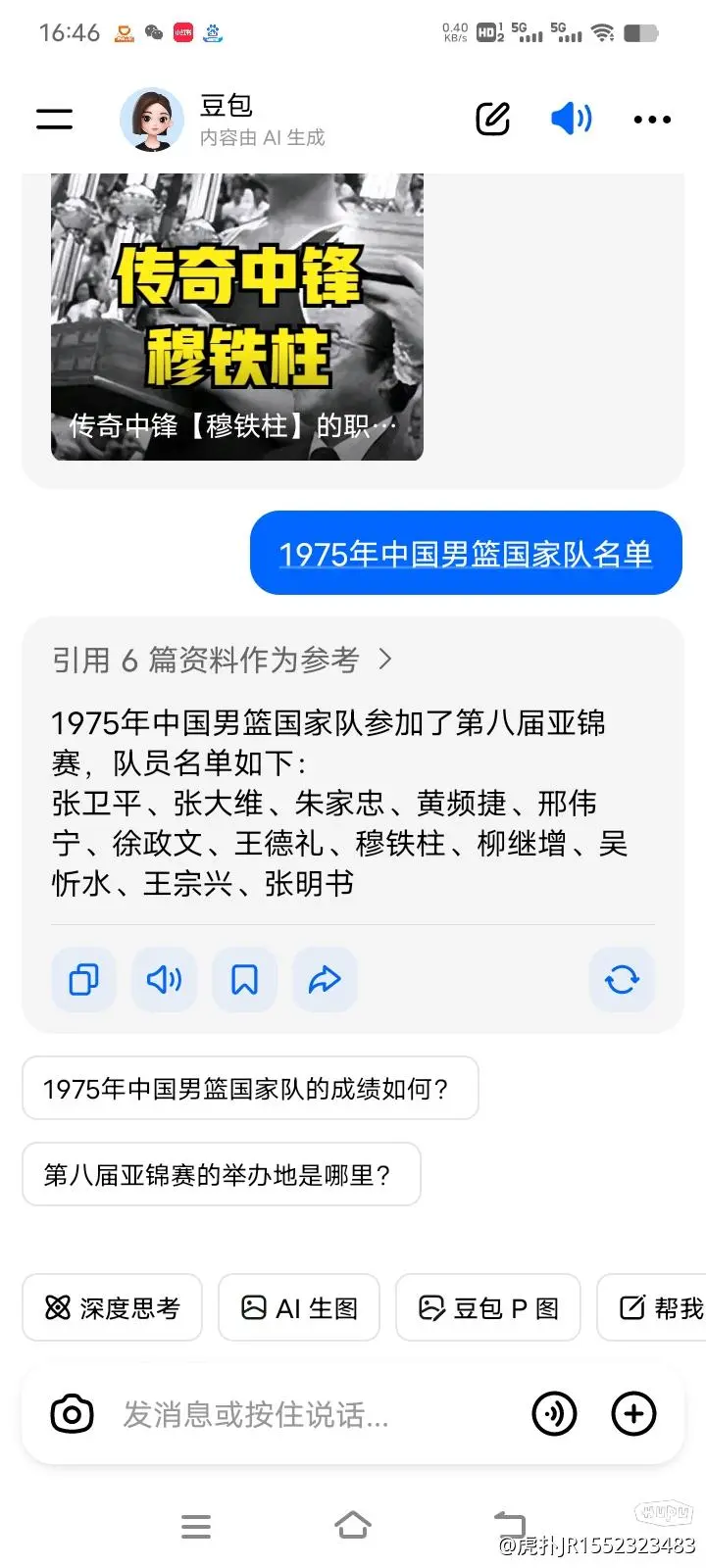Start a new chat with edit icon
The image size is (706, 1568).
pos(493,120)
